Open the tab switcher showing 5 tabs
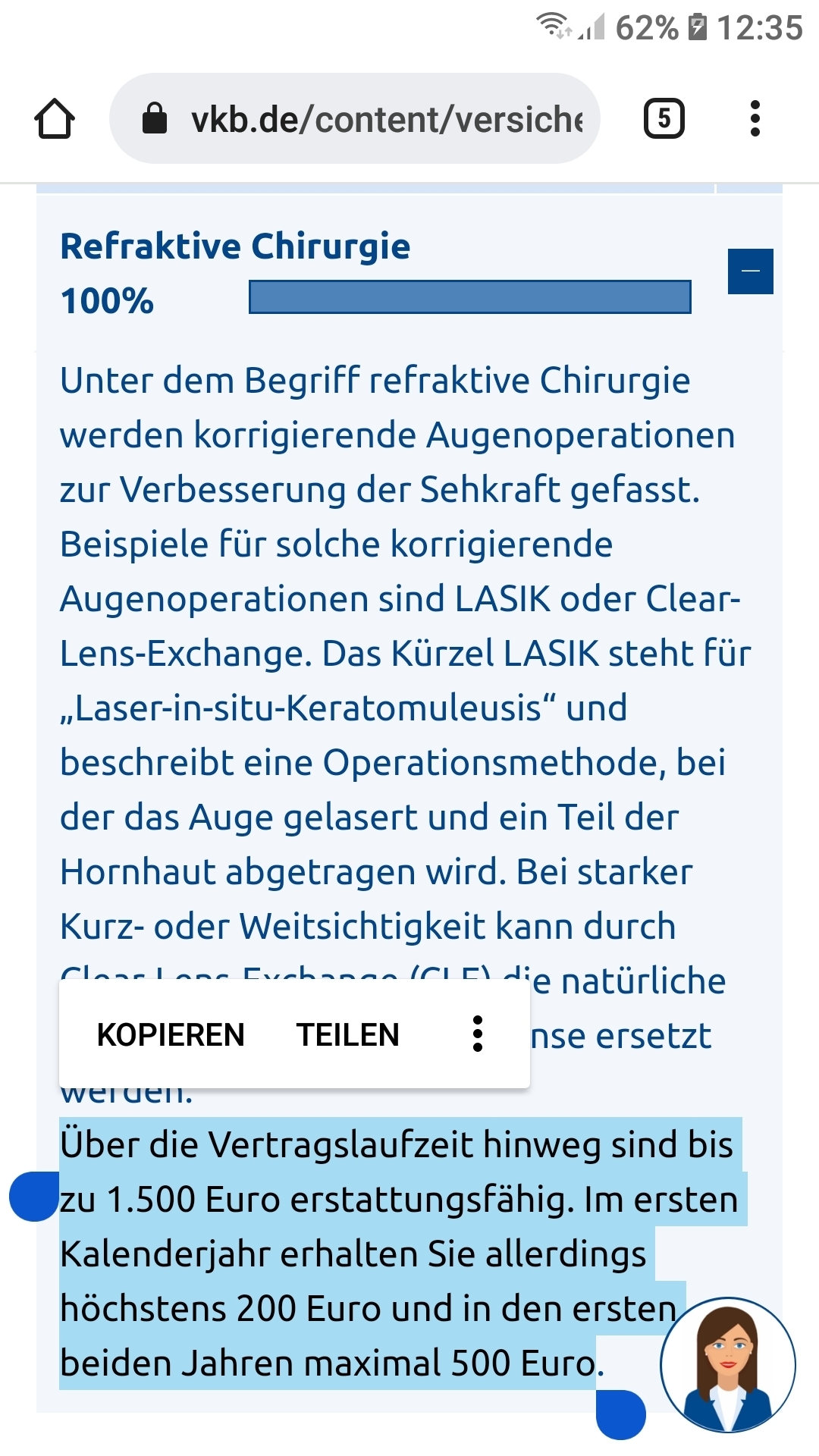This screenshot has height=1456, width=819. click(x=664, y=119)
